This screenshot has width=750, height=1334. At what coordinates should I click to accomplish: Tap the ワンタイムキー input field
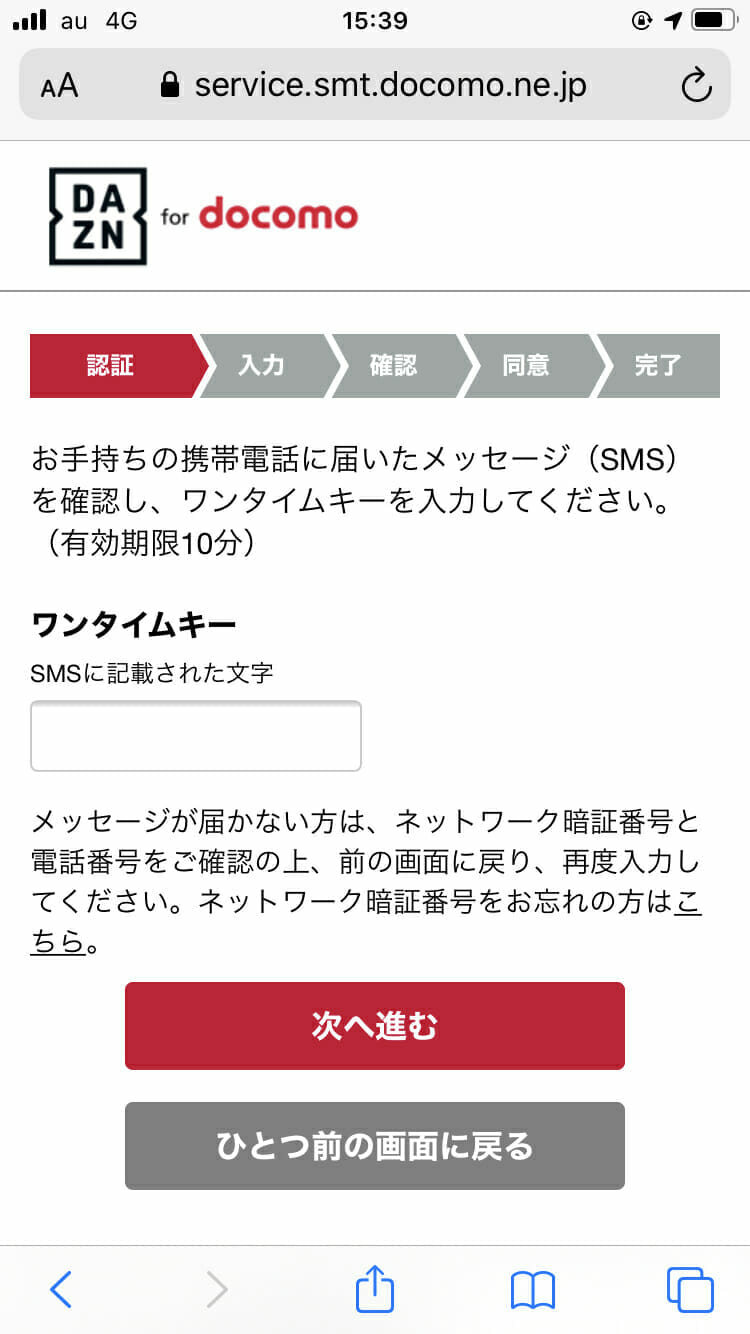196,736
